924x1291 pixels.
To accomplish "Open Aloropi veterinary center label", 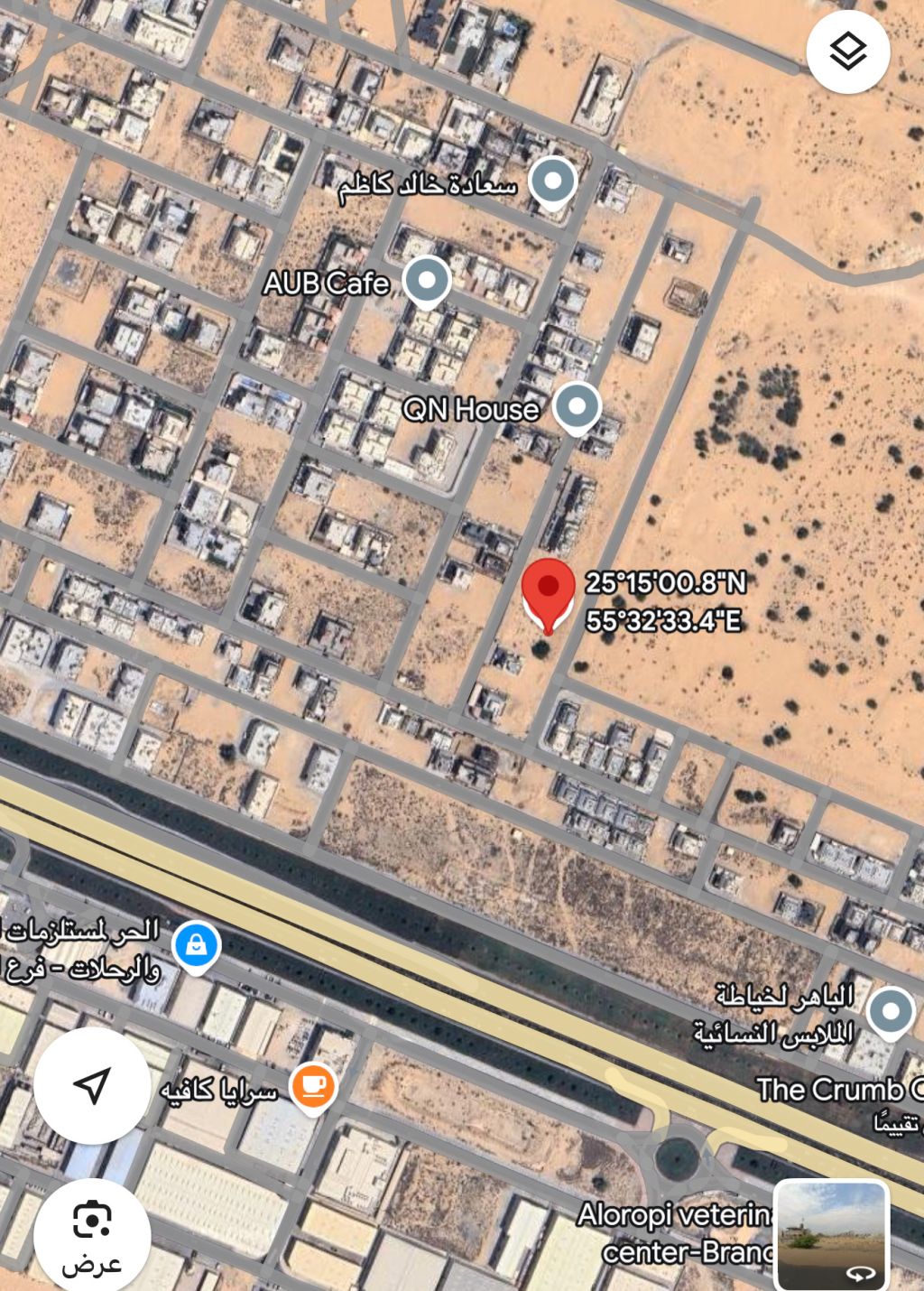I will coord(675,1231).
